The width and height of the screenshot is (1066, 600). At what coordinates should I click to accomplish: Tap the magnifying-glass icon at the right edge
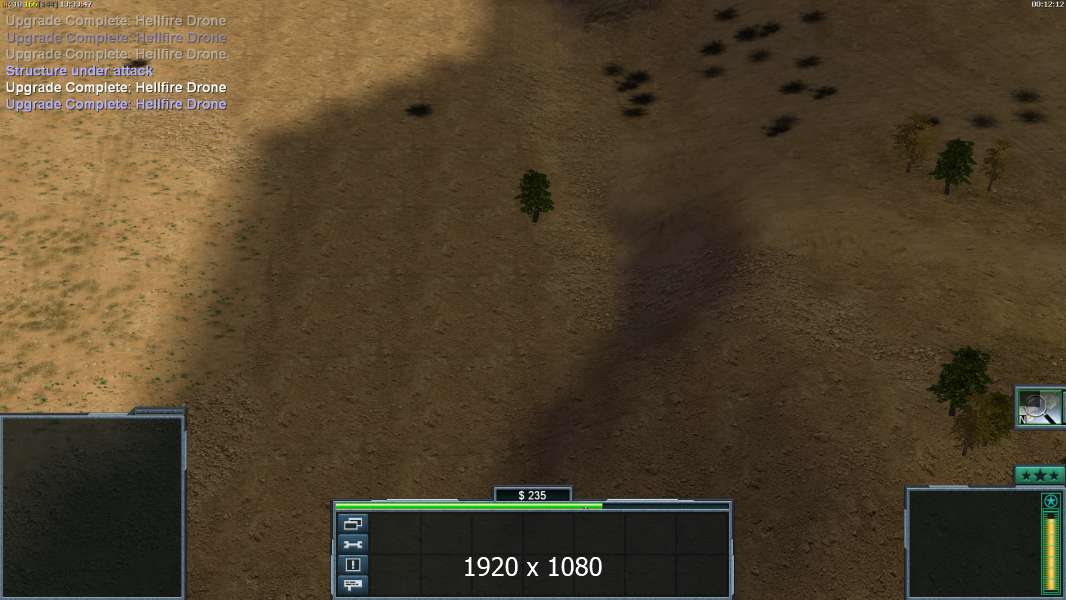coord(1039,406)
